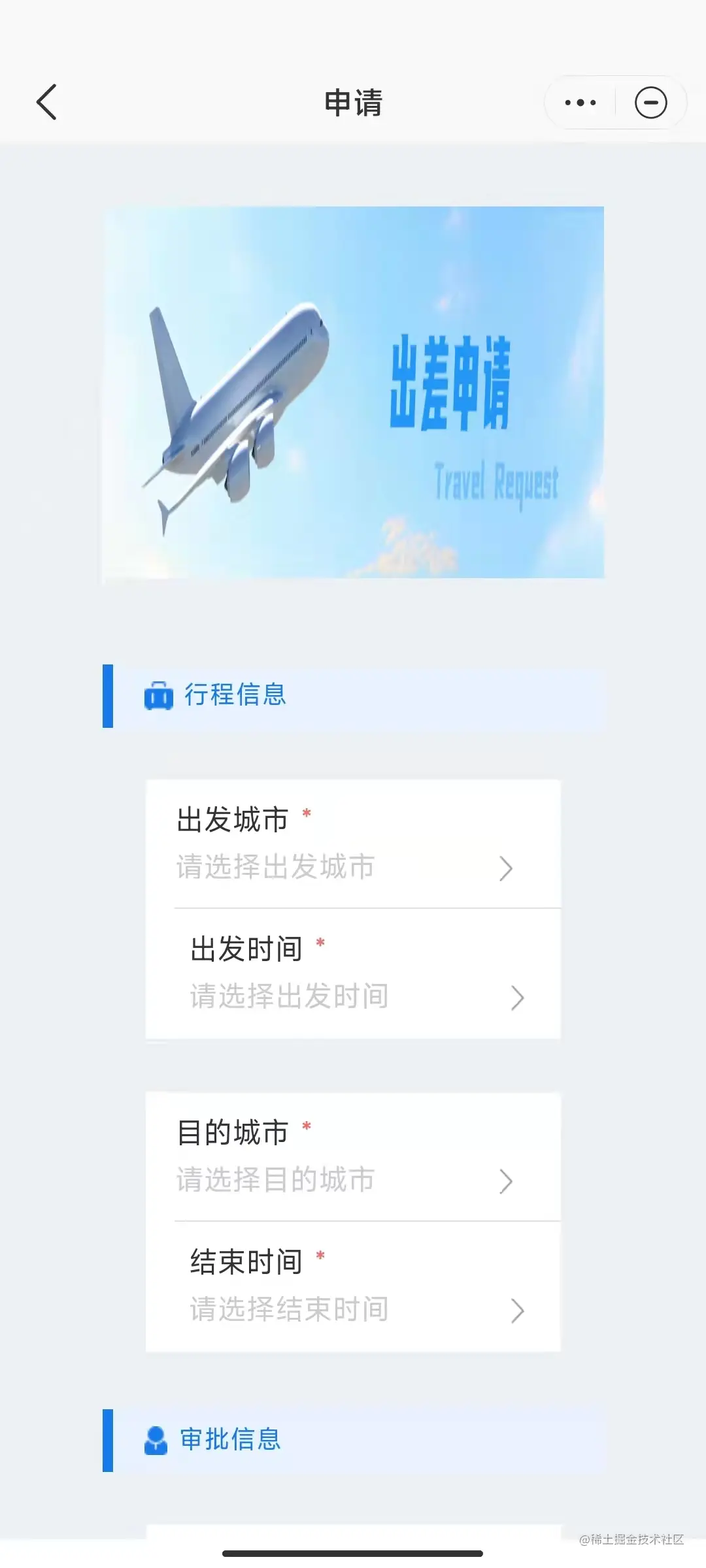Tap the person icon beside 审批信息
The width and height of the screenshot is (706, 1568).
point(156,1439)
